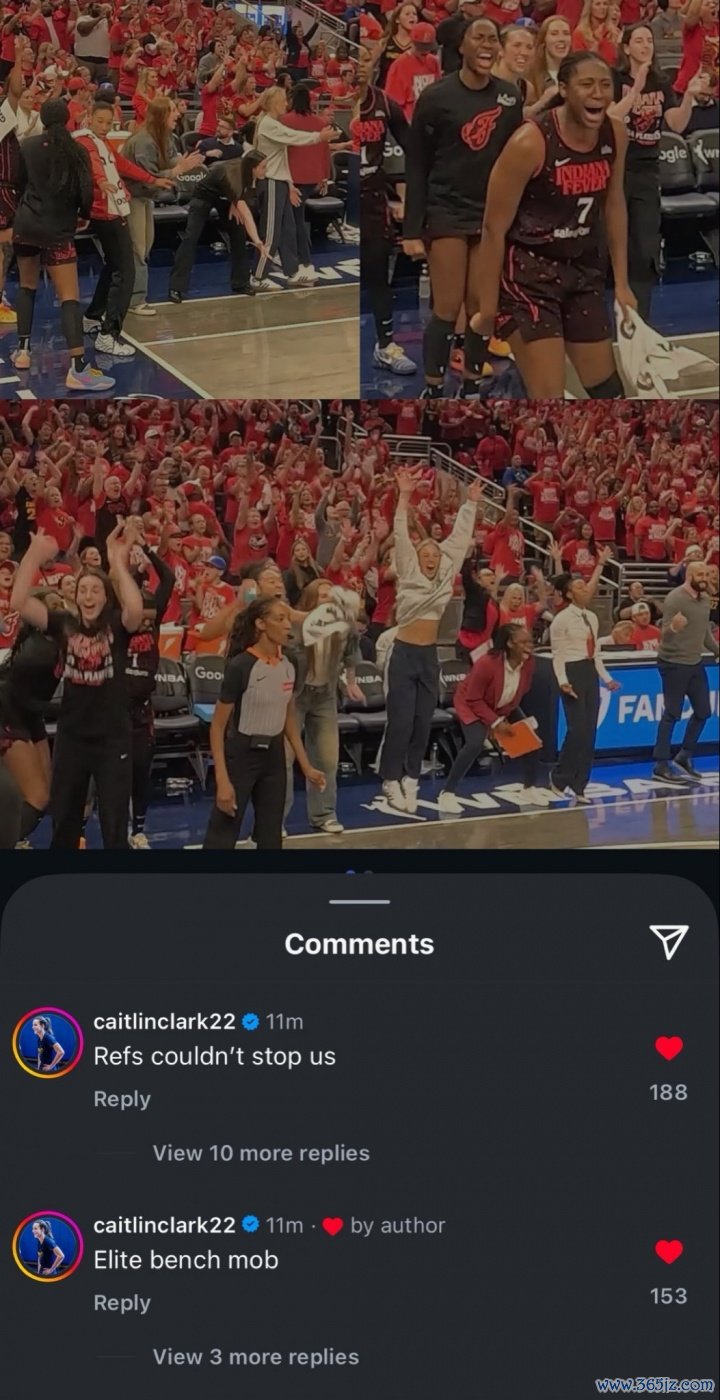This screenshot has height=1400, width=720.
Task: Like the "Elite bench mob" comment
Action: [669, 1252]
